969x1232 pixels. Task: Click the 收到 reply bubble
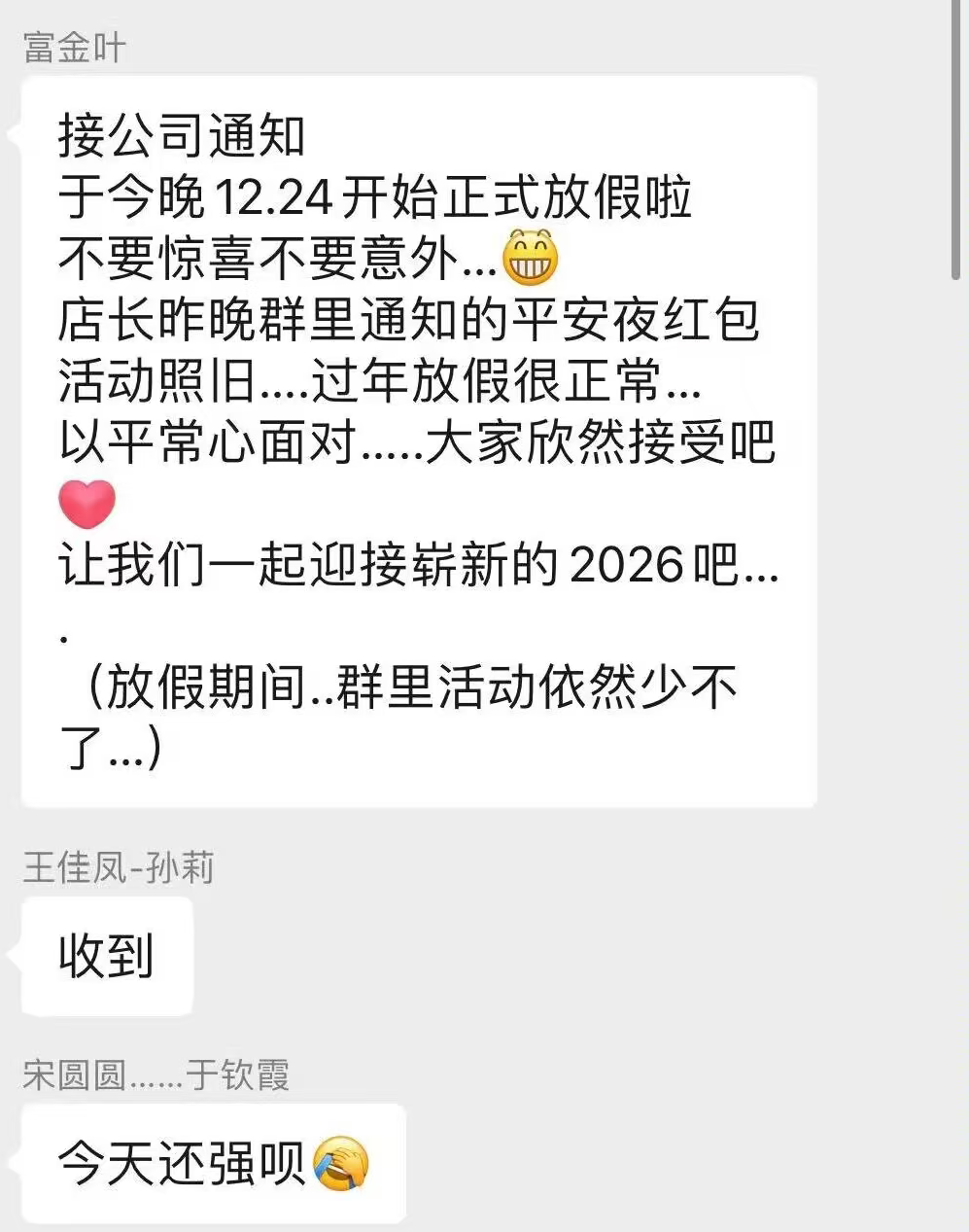click(x=105, y=956)
